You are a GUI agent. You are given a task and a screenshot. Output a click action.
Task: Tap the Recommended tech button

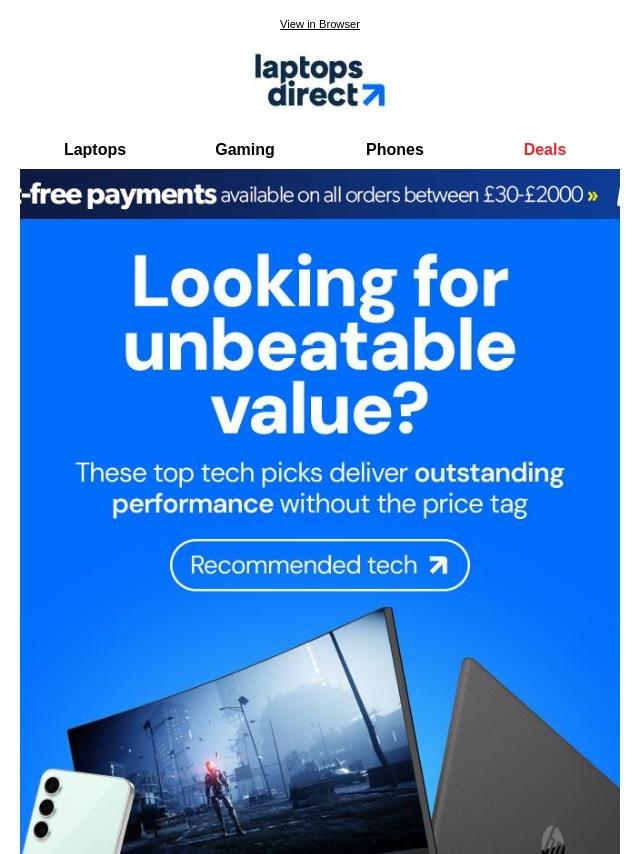click(x=319, y=565)
